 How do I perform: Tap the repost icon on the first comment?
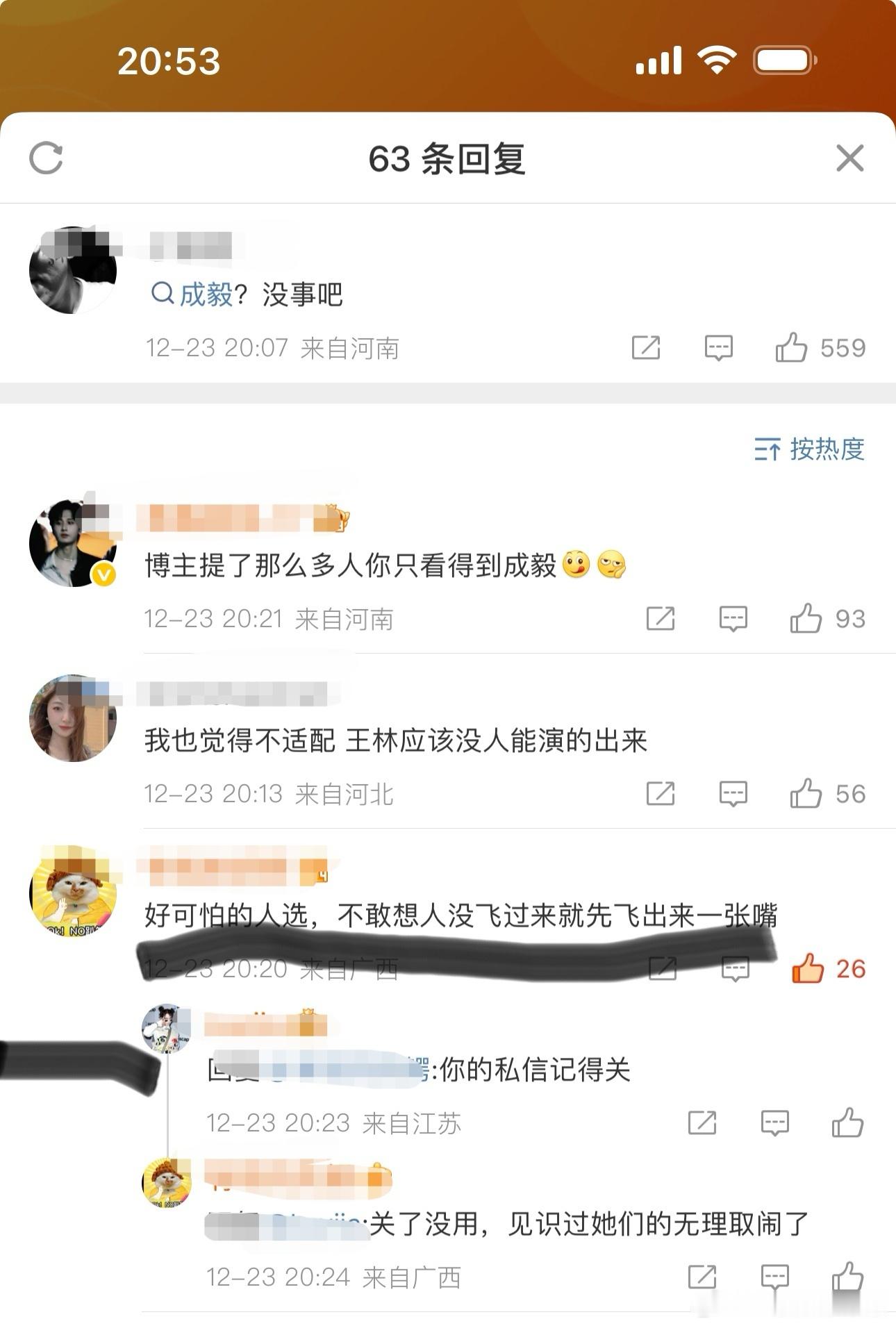647,348
